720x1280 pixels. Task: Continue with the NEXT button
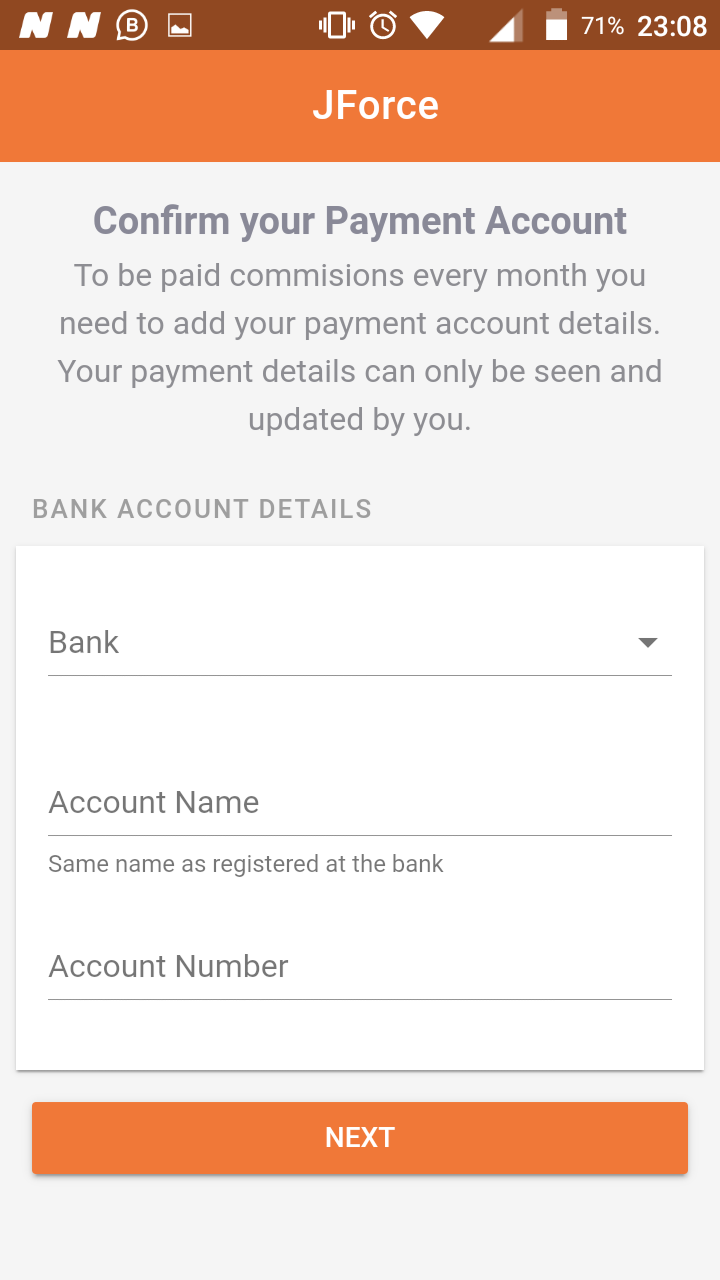(359, 1138)
